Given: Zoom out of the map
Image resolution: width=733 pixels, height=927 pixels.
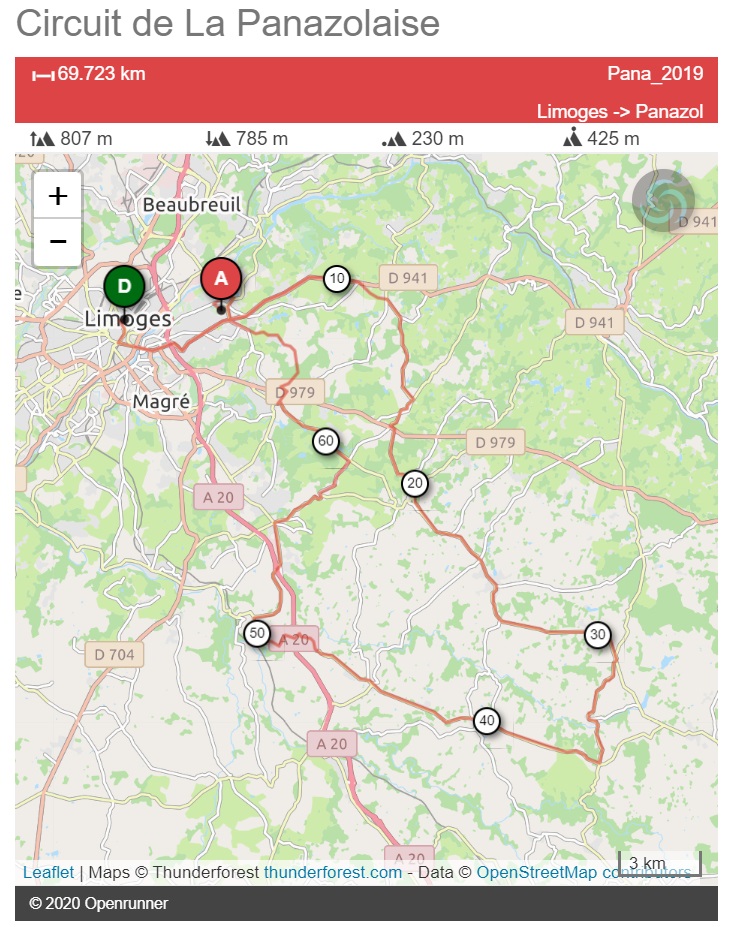Looking at the screenshot, I should click(x=58, y=242).
